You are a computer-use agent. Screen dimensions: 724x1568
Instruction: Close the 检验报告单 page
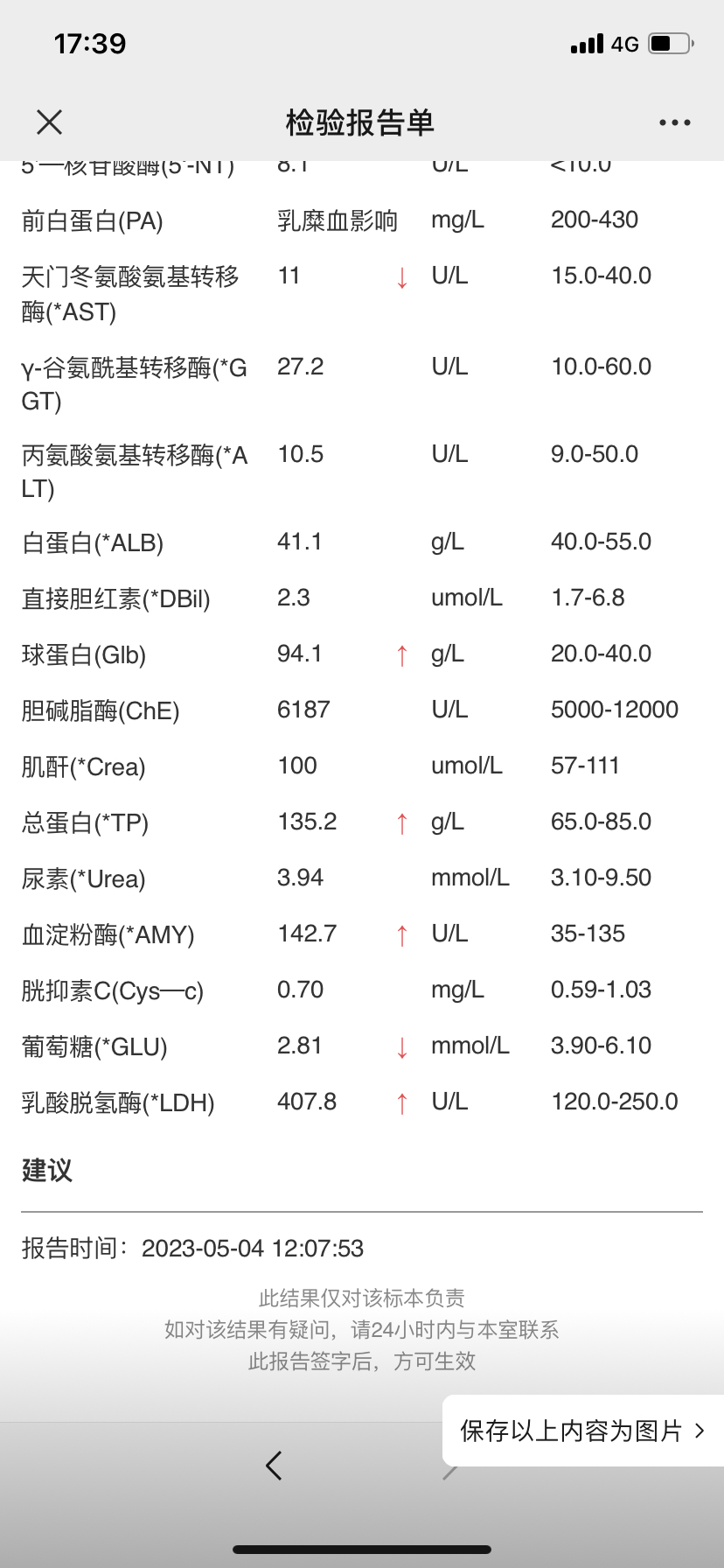[50, 122]
